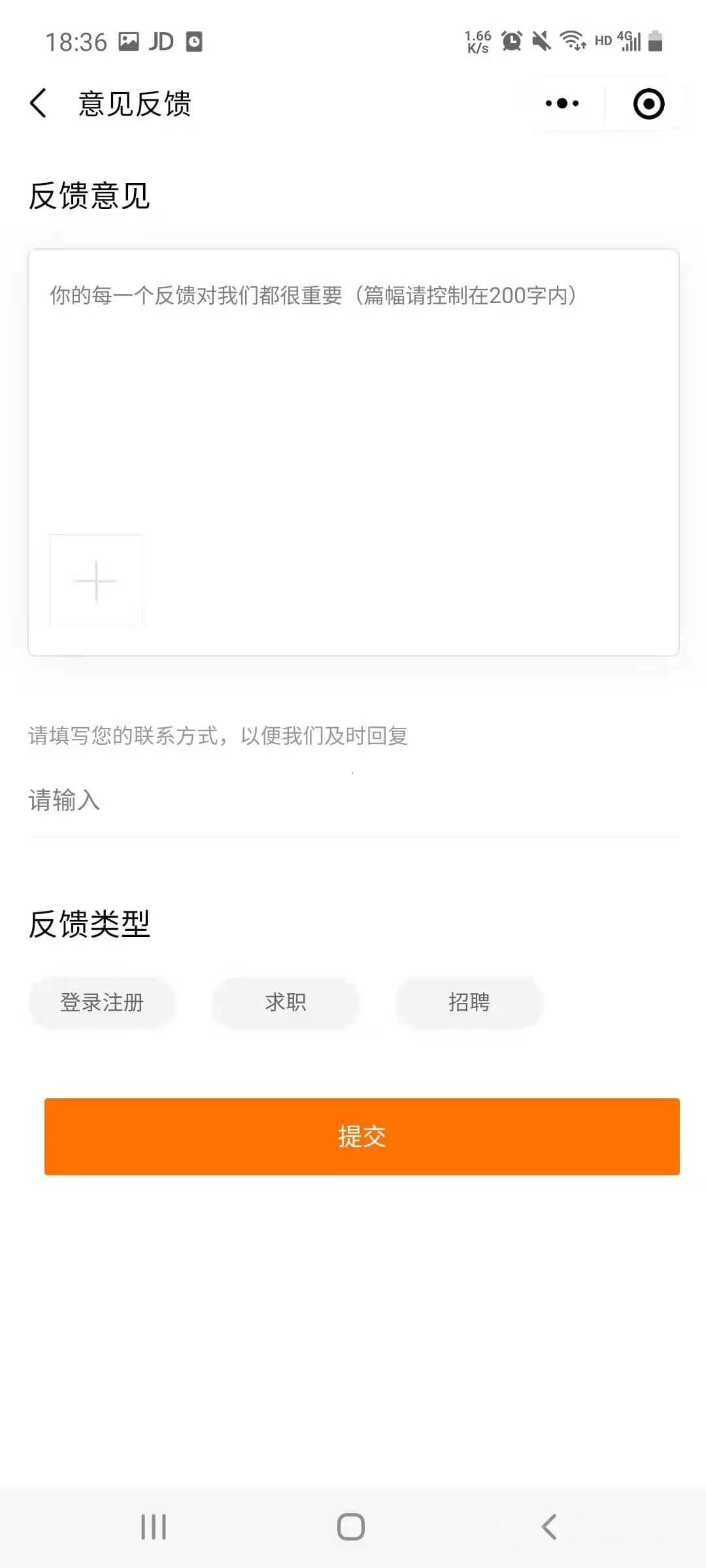Focus the feedback text area
This screenshot has height=1568, width=706.
pyautogui.click(x=353, y=392)
